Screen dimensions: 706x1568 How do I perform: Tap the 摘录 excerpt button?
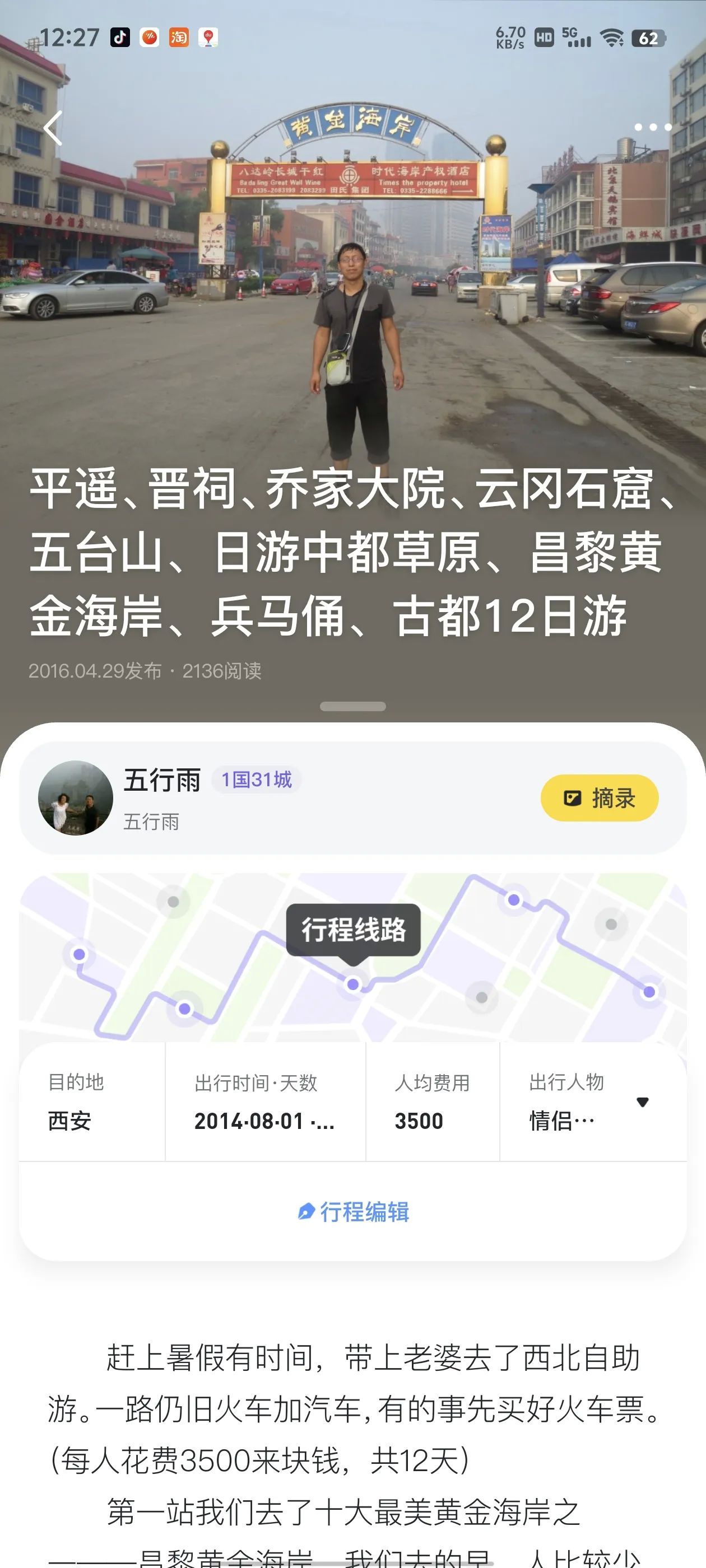click(x=599, y=797)
